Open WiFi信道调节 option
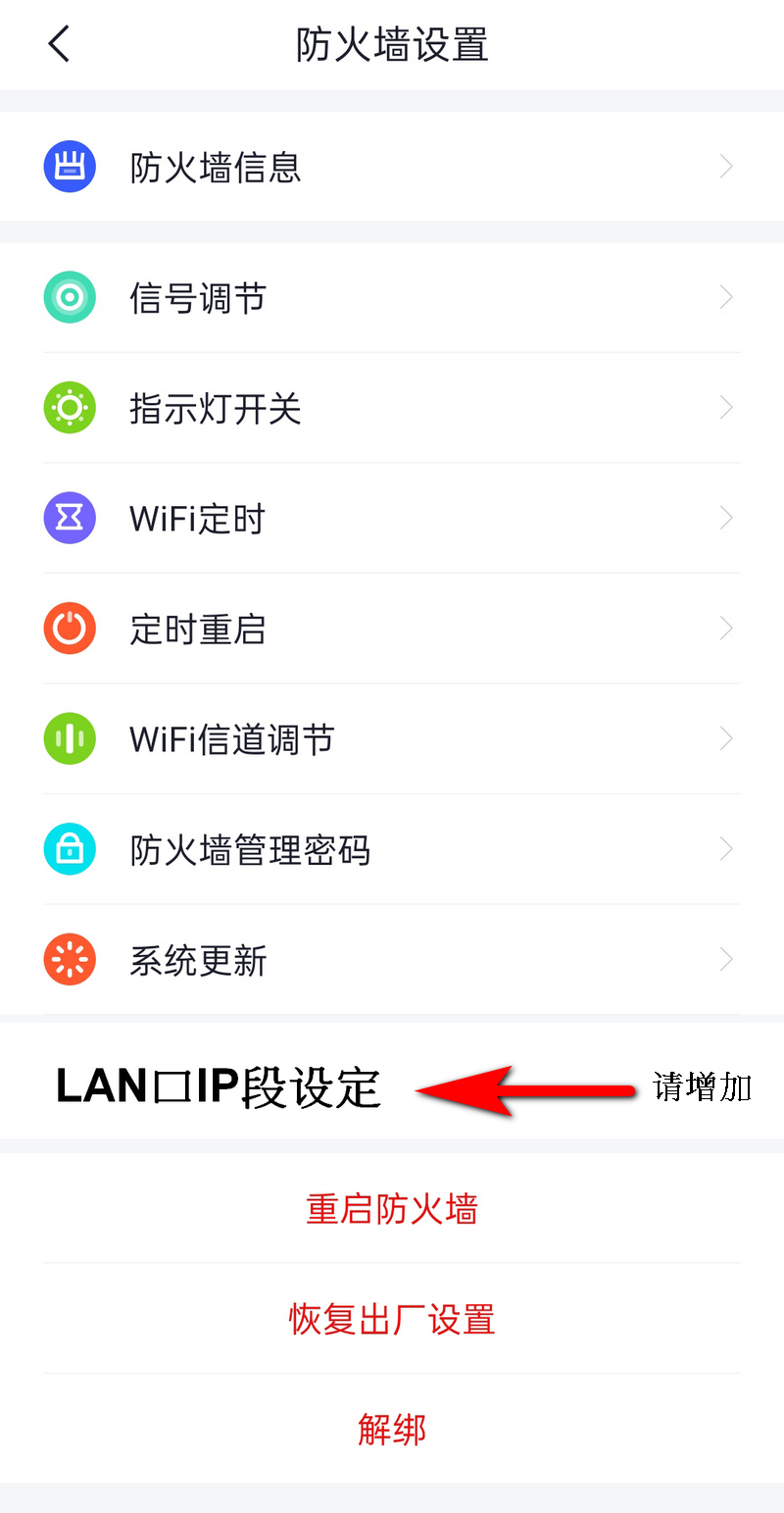The height and width of the screenshot is (1513, 784). tap(392, 738)
